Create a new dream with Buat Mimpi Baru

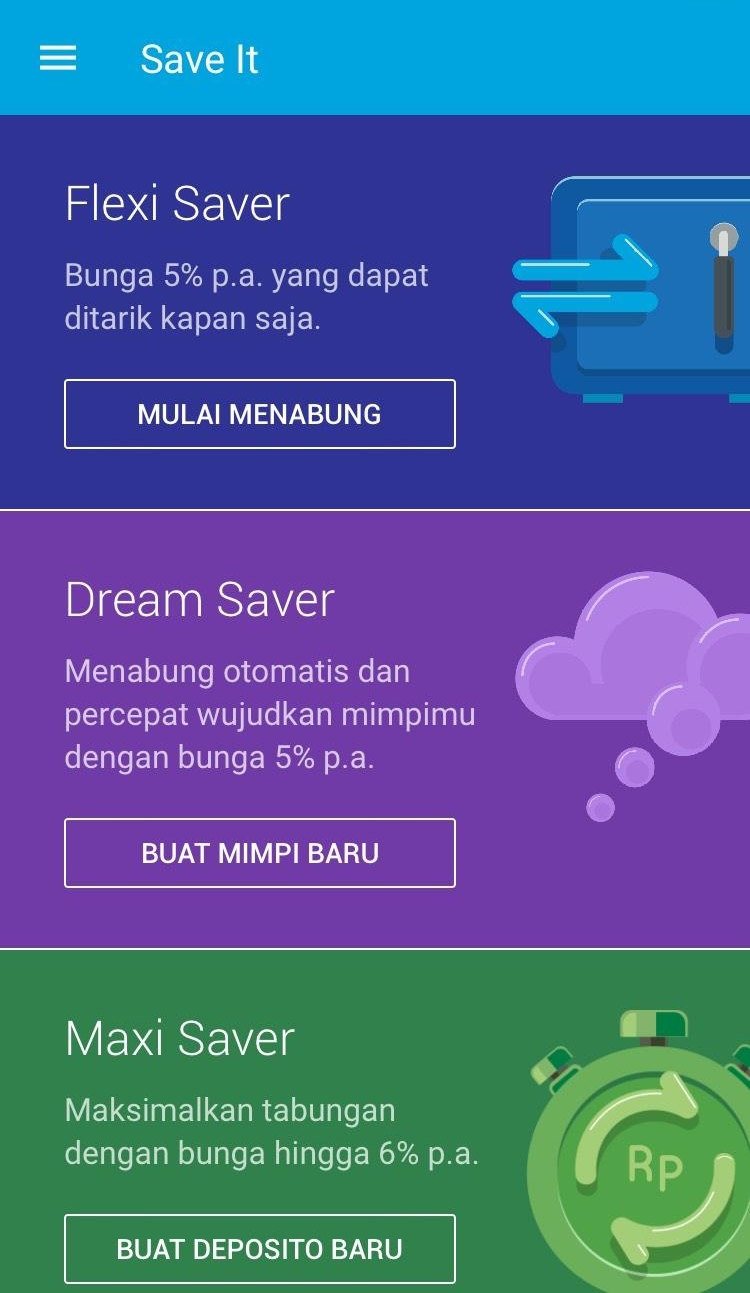260,853
